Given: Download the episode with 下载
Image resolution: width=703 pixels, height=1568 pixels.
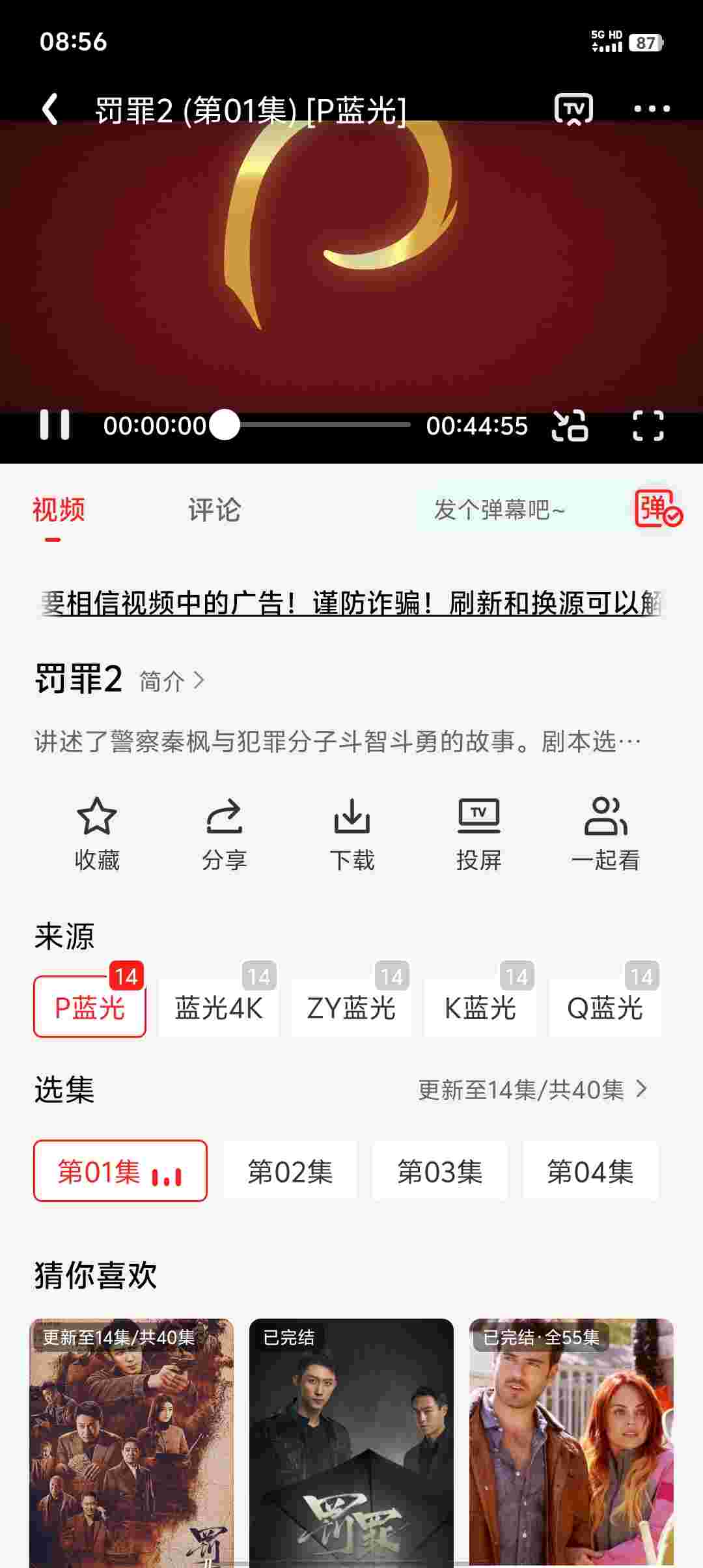Looking at the screenshot, I should (x=351, y=833).
